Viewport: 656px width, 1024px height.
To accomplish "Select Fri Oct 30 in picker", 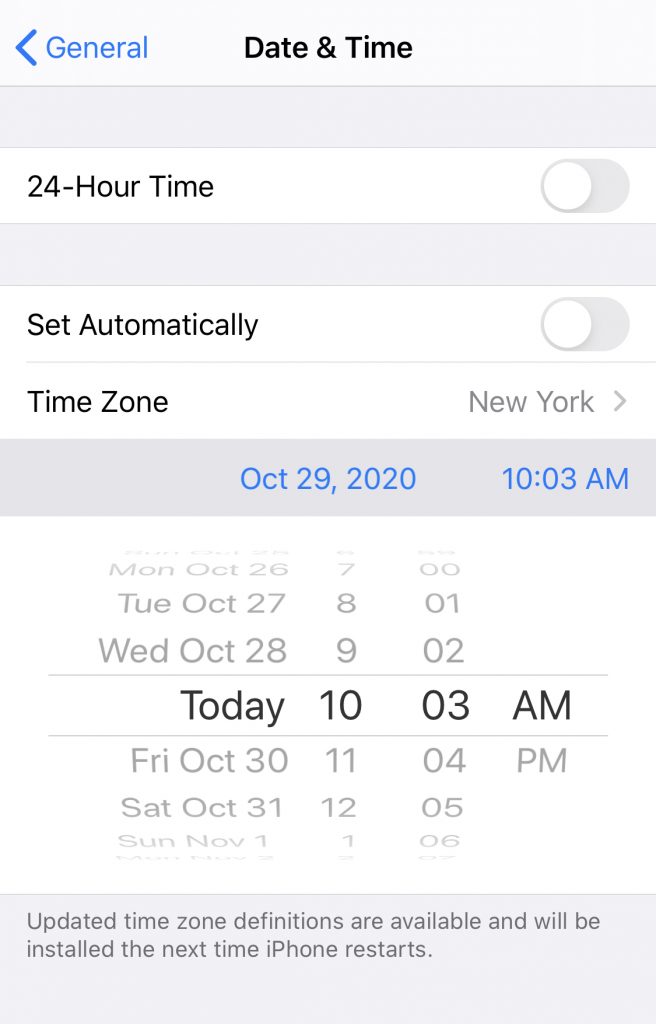I will click(x=209, y=761).
